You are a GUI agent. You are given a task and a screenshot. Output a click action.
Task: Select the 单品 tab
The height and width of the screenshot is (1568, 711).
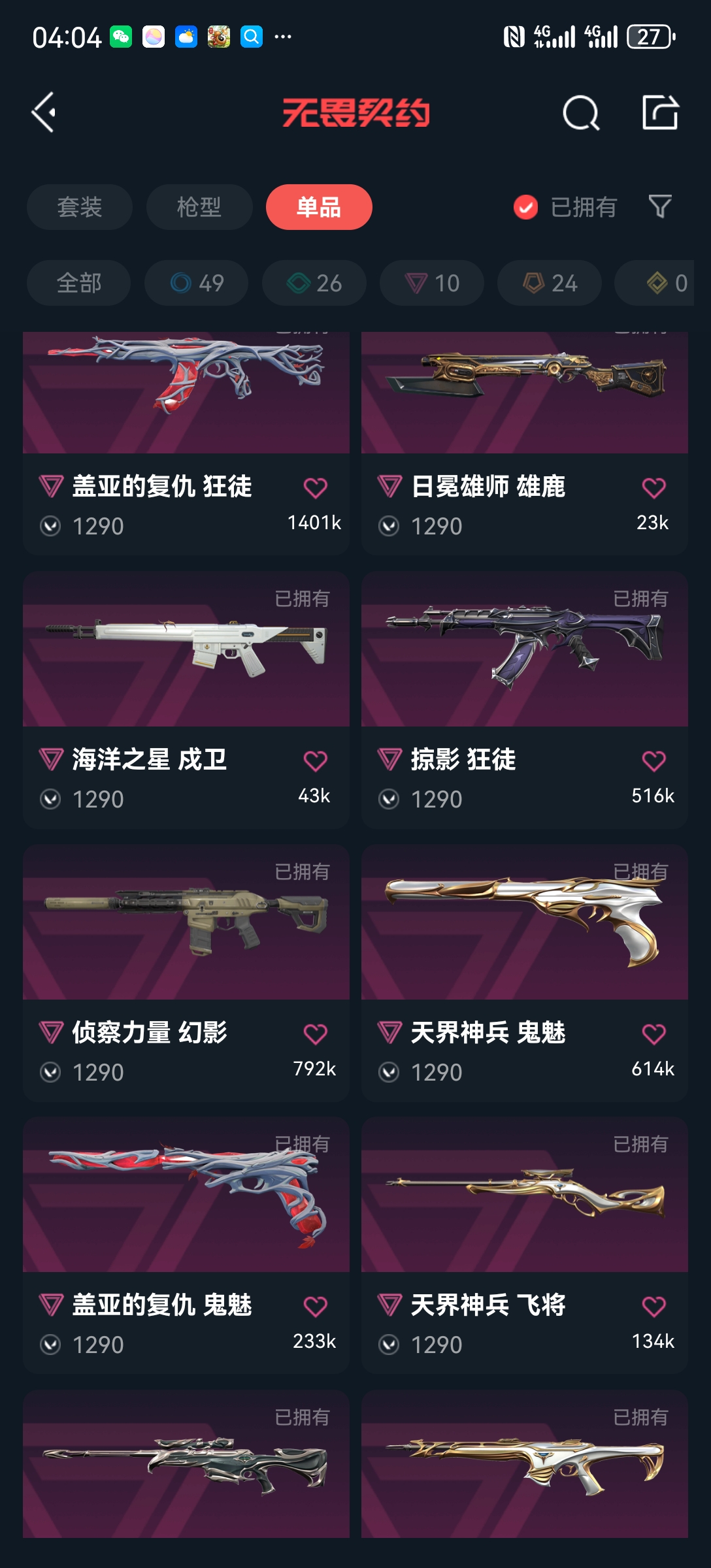(319, 207)
